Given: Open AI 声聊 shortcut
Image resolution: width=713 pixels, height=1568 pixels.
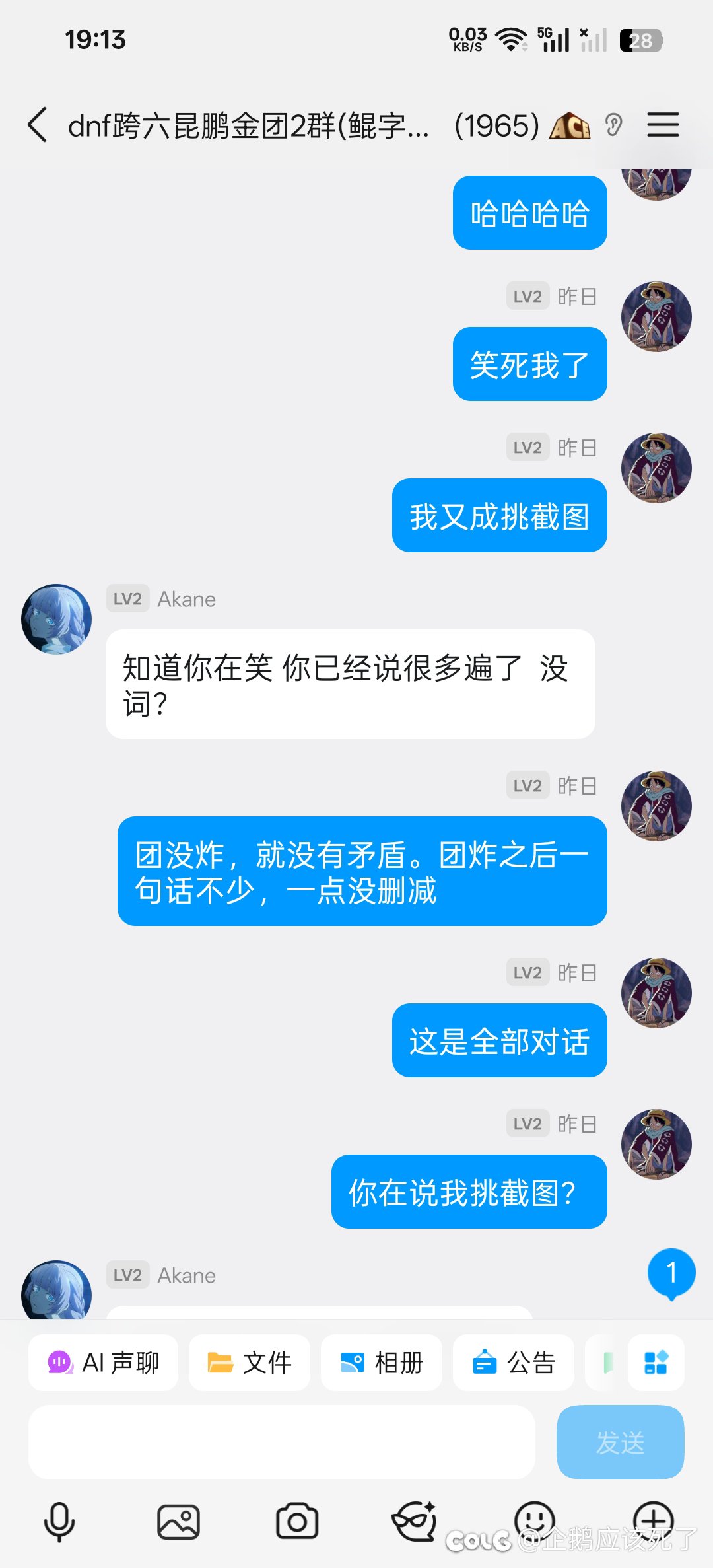Looking at the screenshot, I should 103,1363.
